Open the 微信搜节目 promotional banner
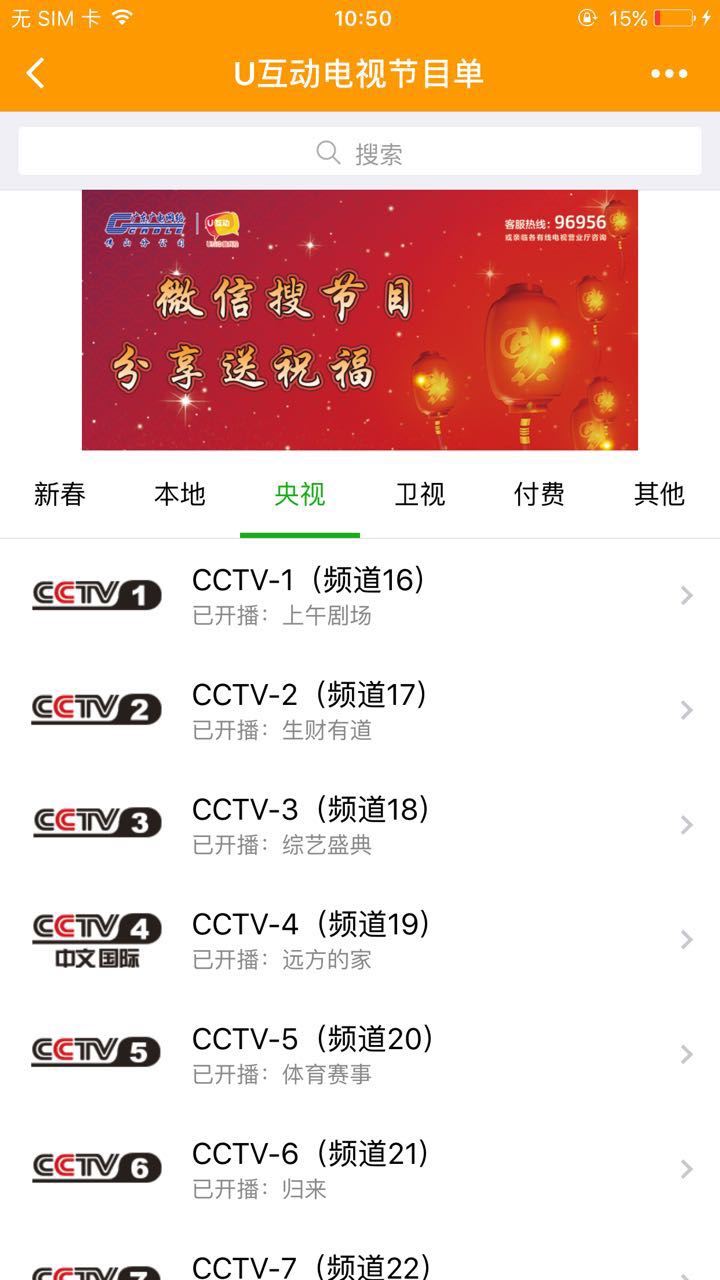Screen dimensions: 720x1280 point(360,320)
